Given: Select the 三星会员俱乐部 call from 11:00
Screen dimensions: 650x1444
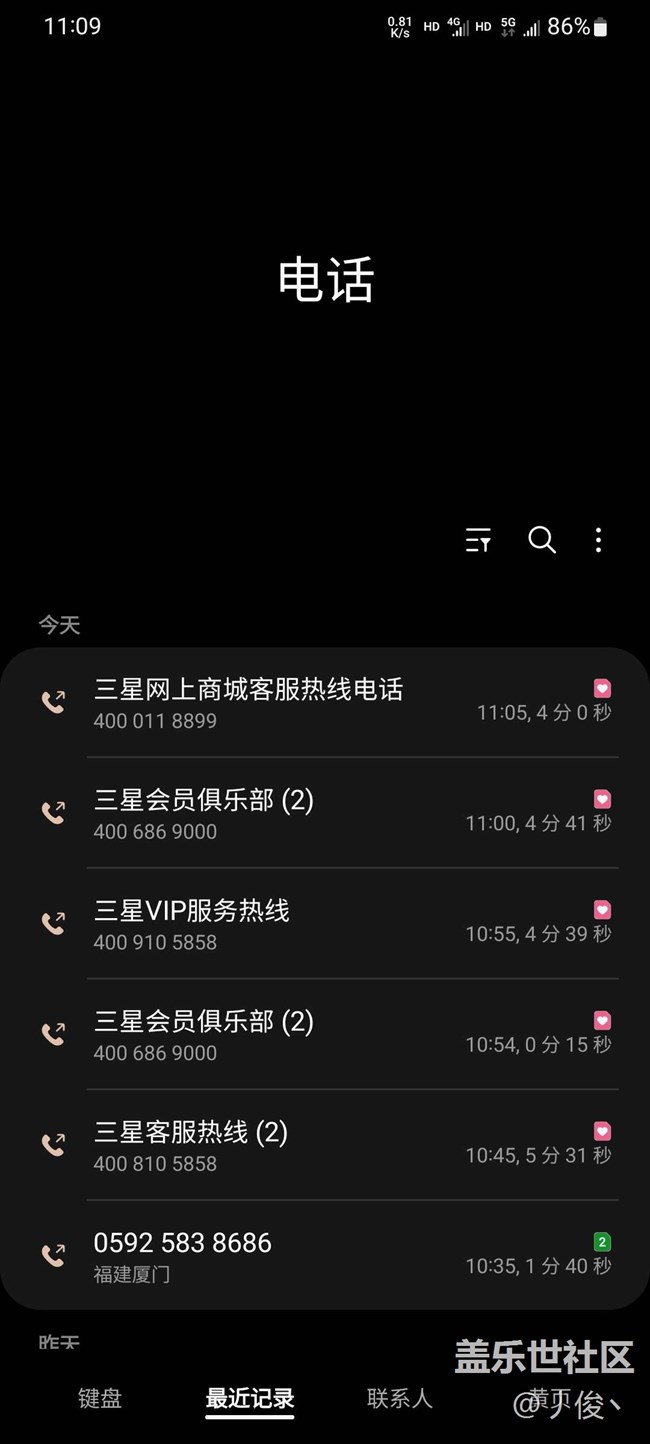Looking at the screenshot, I should pyautogui.click(x=325, y=814).
